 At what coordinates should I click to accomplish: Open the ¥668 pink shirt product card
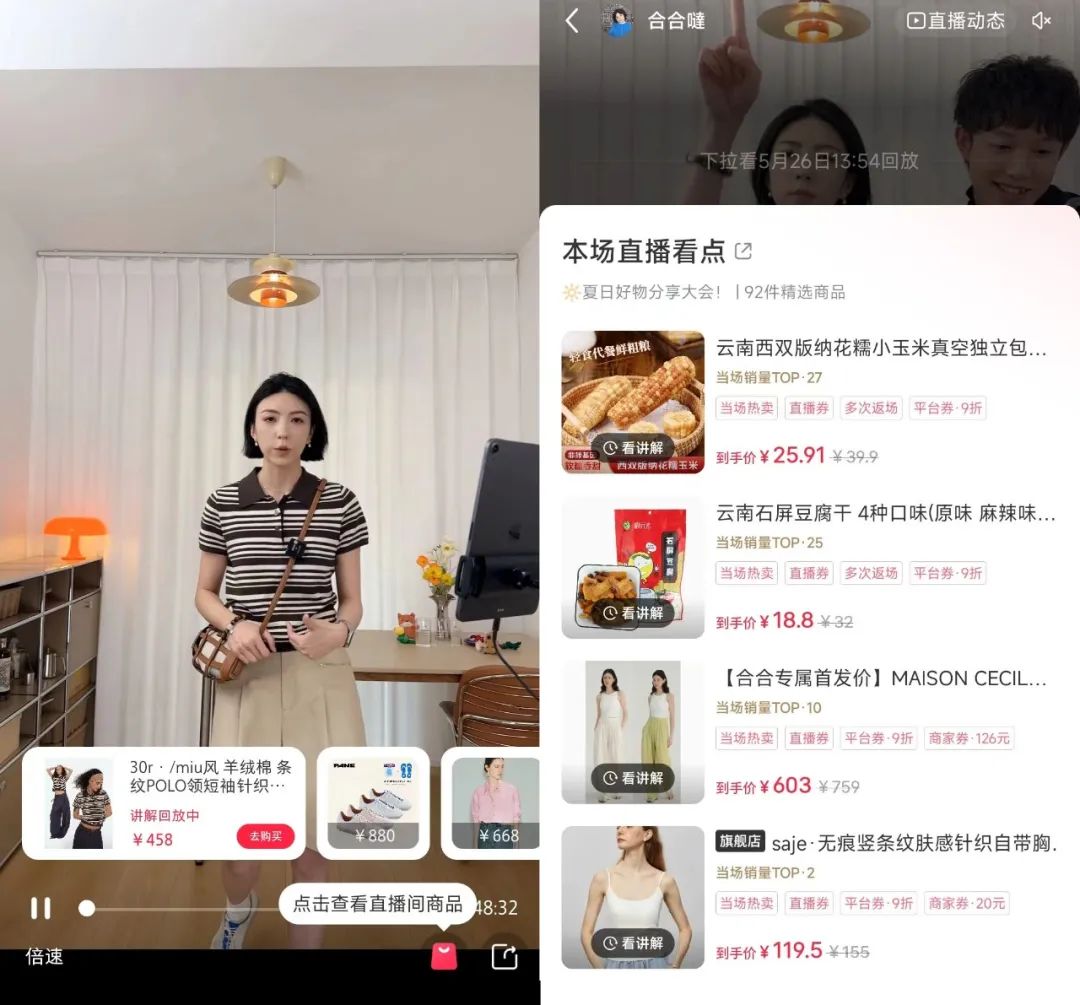click(492, 803)
